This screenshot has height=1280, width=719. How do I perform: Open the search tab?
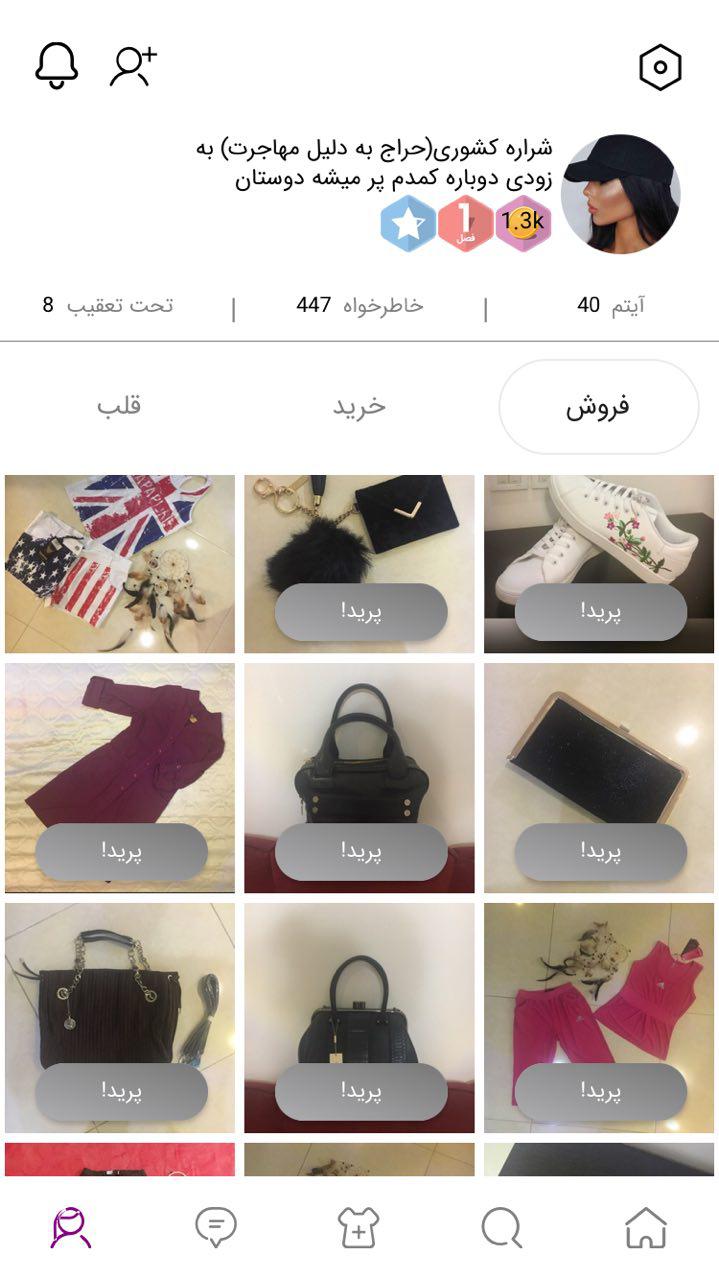coord(501,1226)
